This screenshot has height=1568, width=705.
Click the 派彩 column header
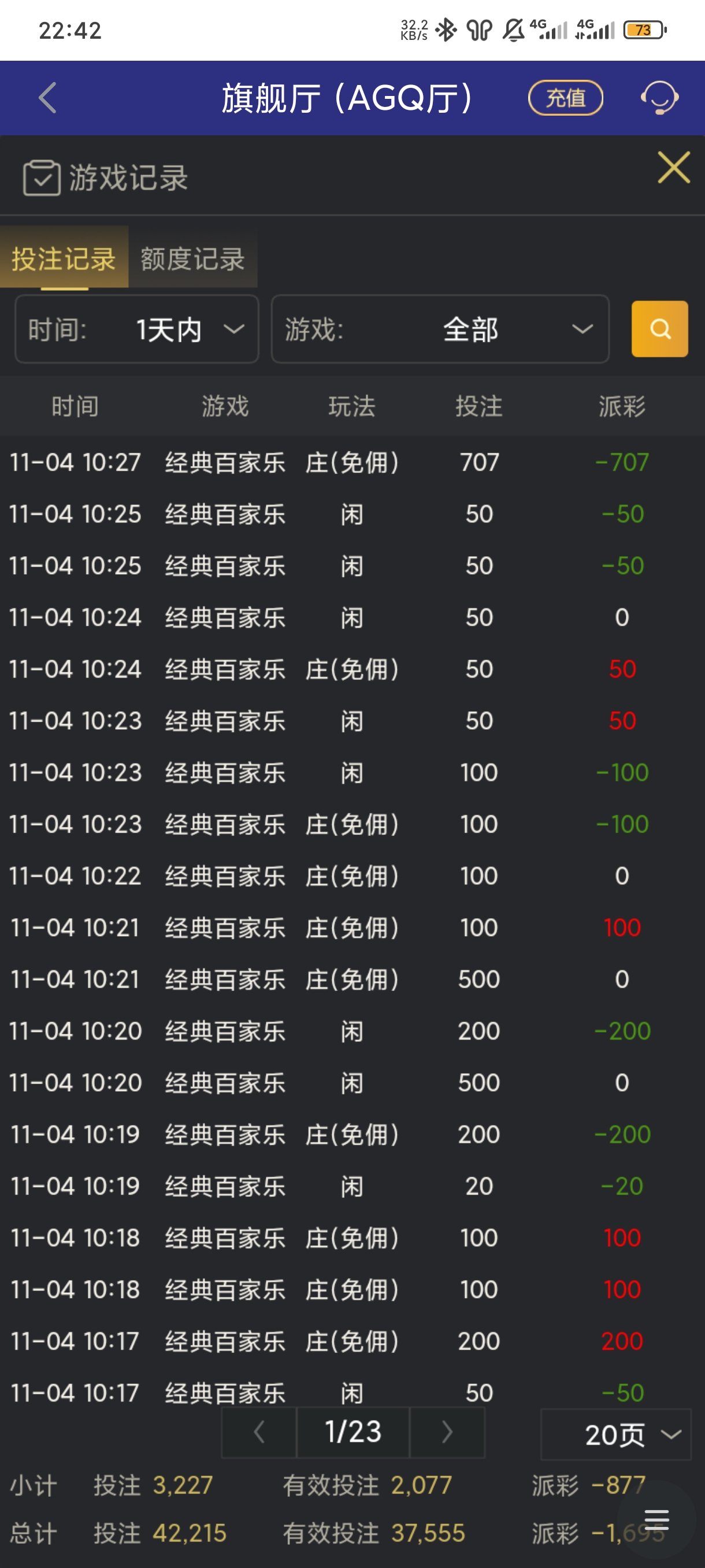pyautogui.click(x=622, y=406)
